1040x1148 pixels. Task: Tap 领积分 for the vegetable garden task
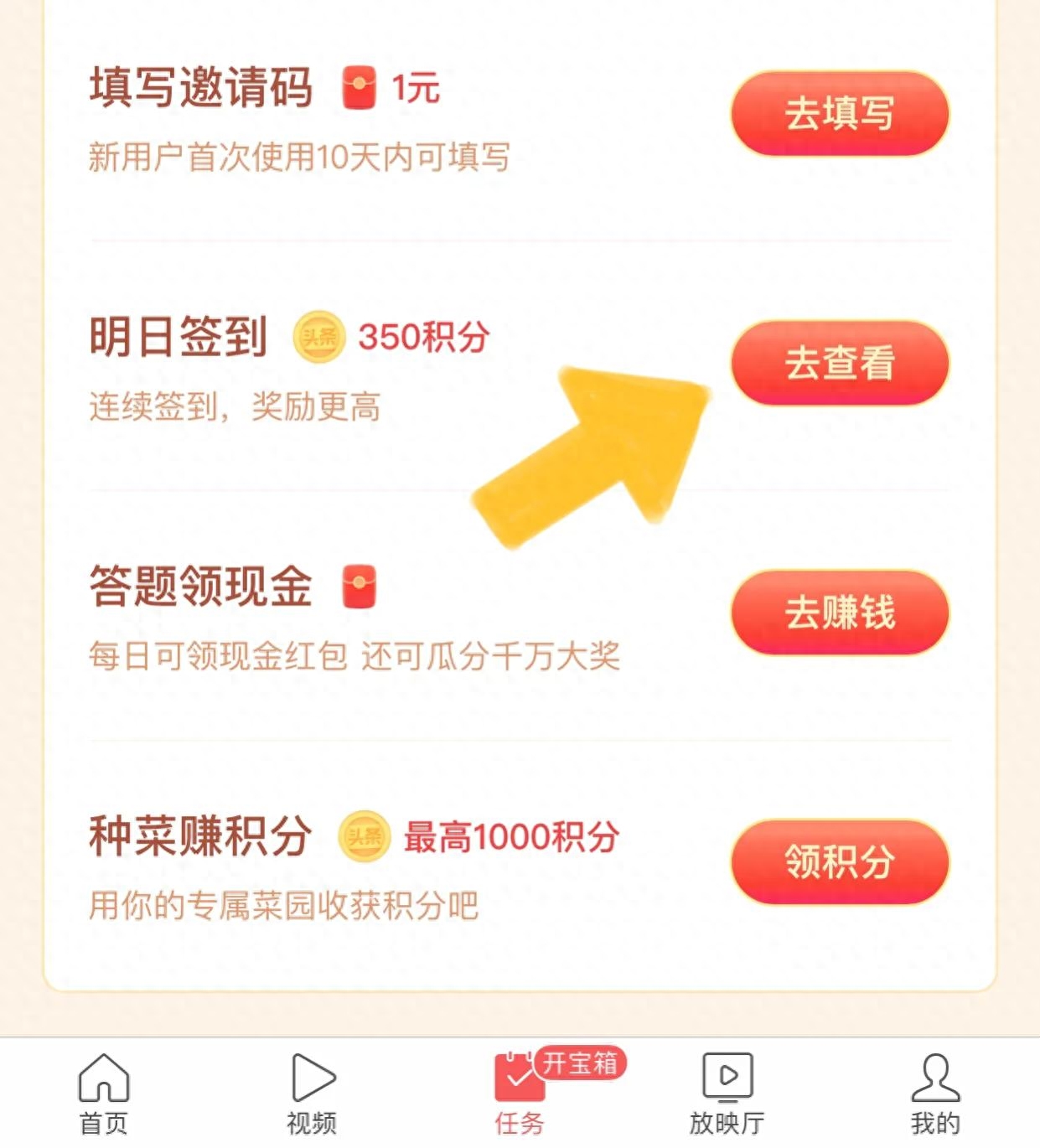pos(840,861)
